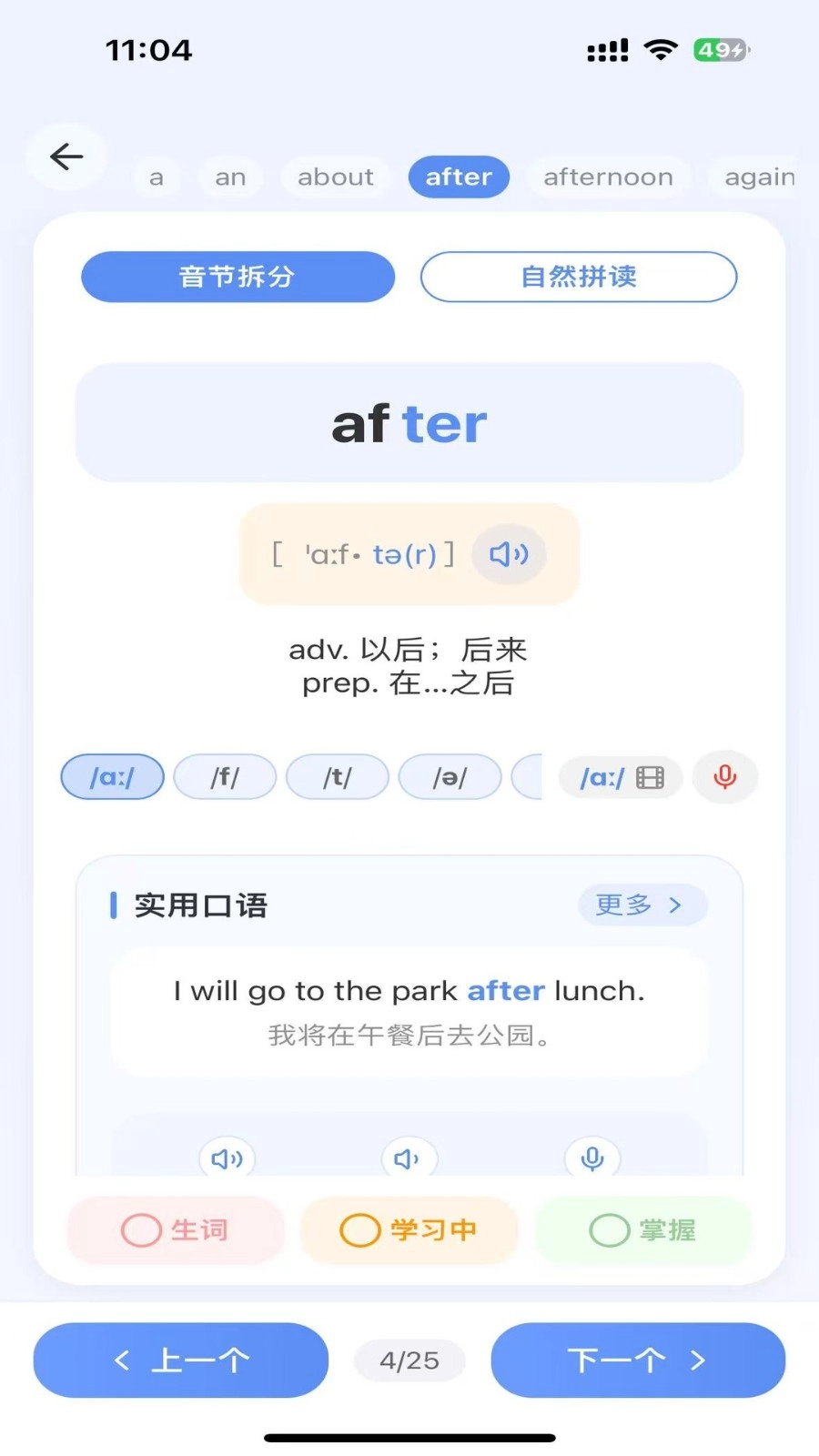Go to the next word with 下一个
Viewport: 819px width, 1456px height.
(638, 1360)
